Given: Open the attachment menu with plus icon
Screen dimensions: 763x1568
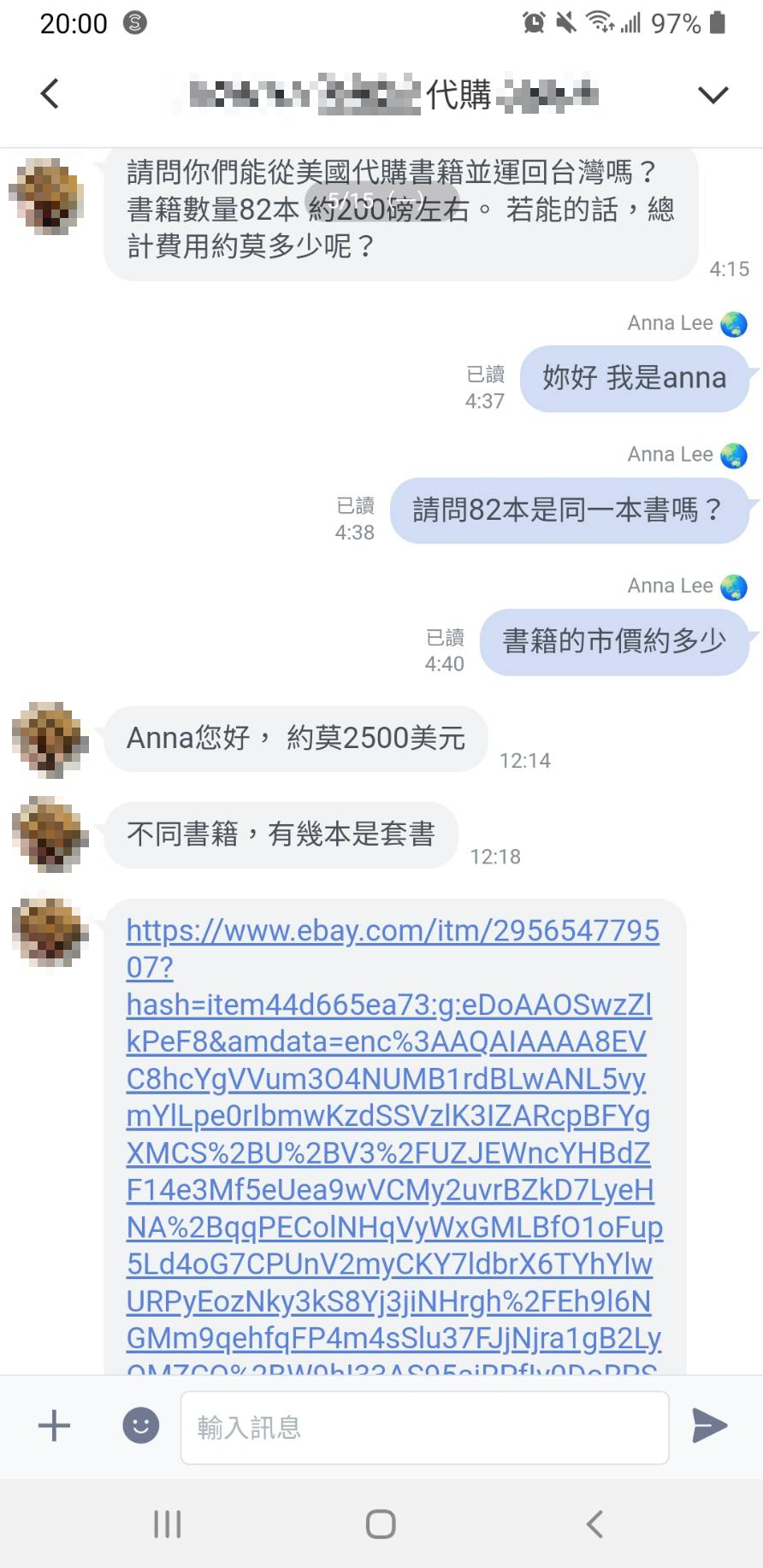Looking at the screenshot, I should coord(53,1426).
